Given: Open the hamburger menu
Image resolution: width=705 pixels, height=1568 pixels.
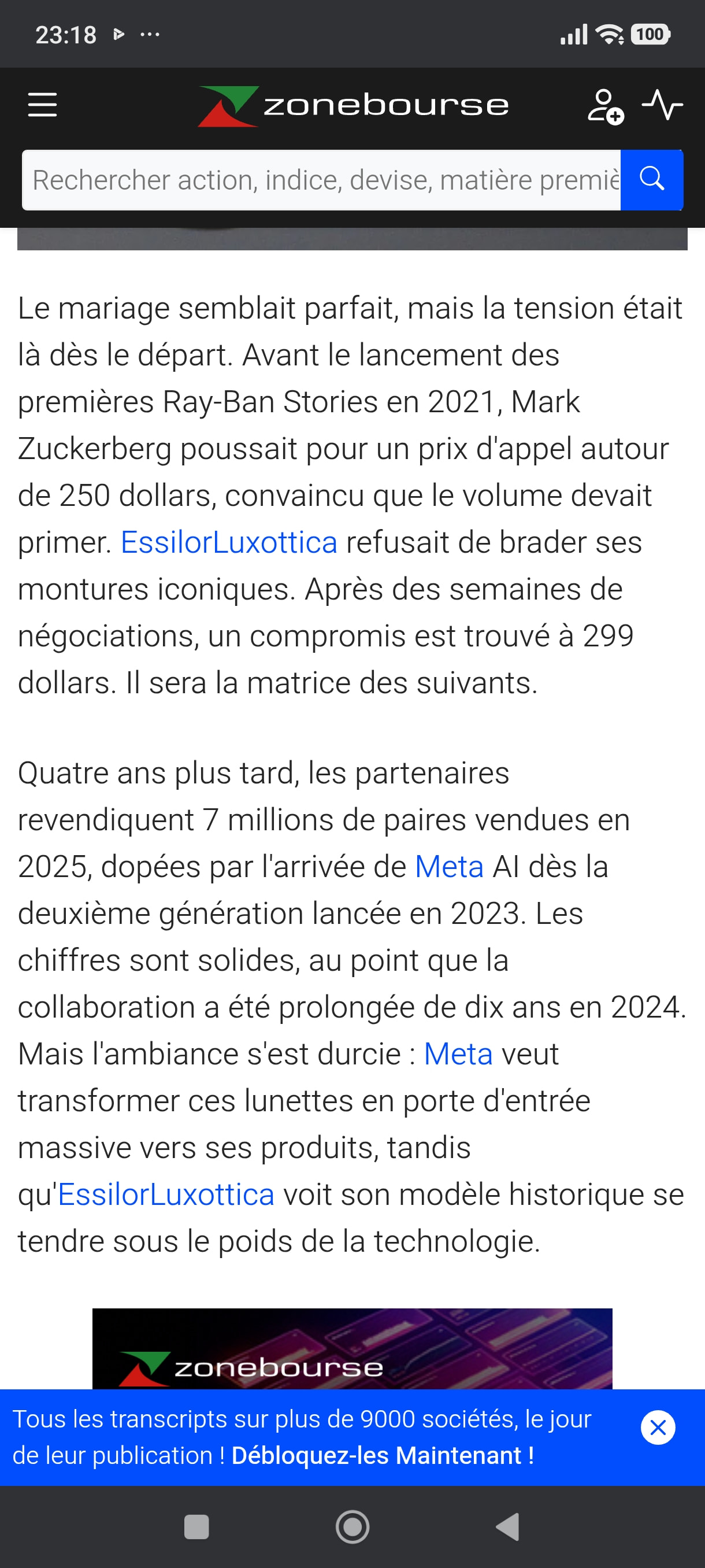Looking at the screenshot, I should coord(43,105).
